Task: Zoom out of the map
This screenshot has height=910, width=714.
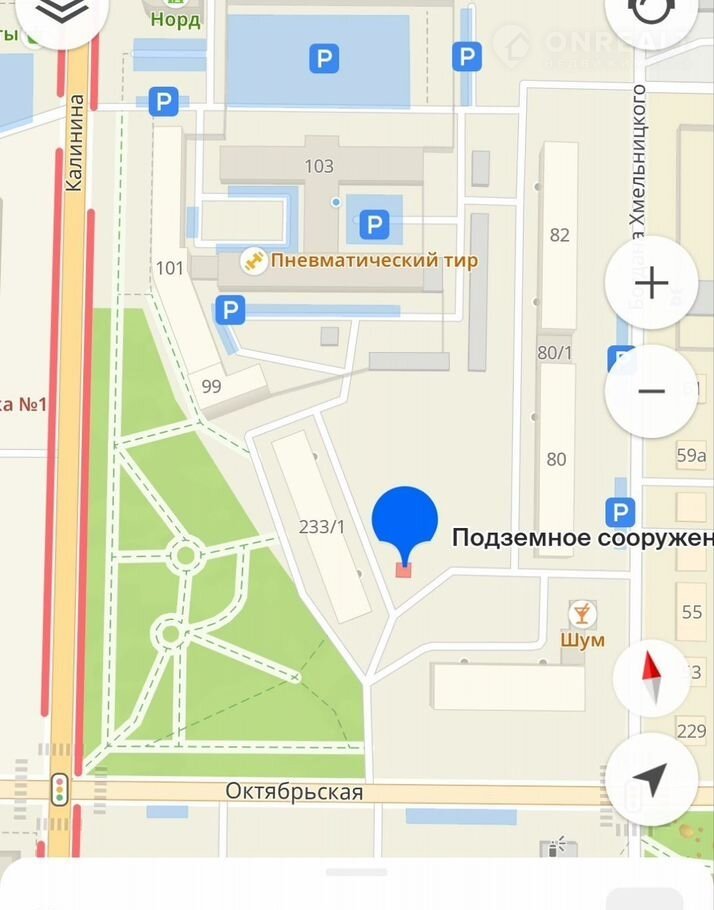Action: (651, 390)
